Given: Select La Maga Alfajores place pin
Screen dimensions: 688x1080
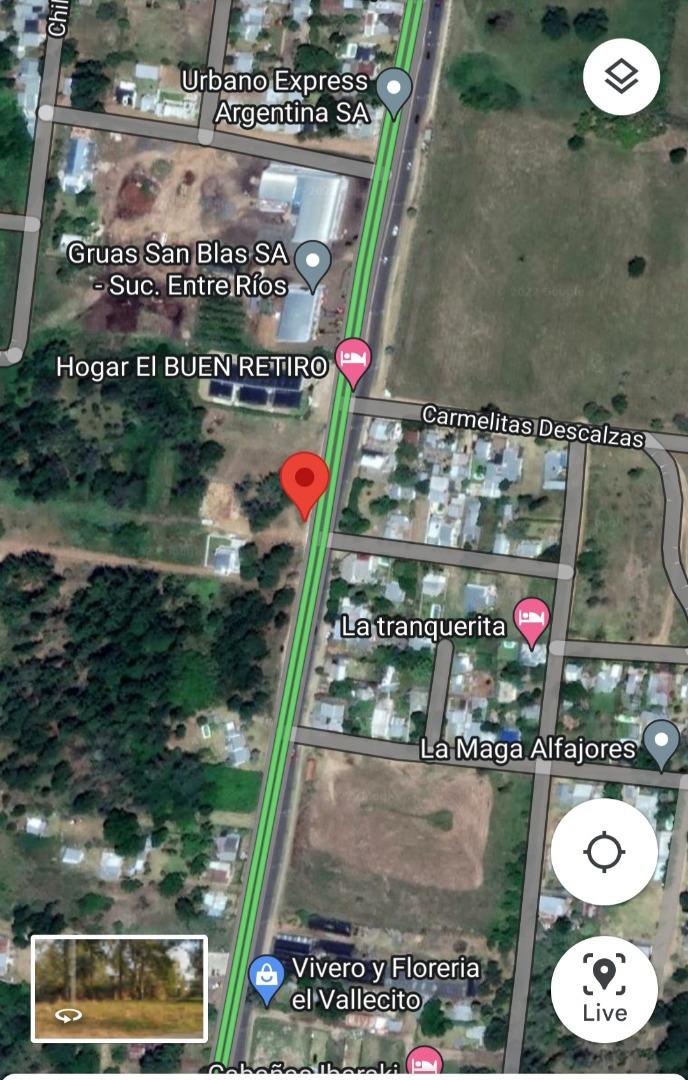Looking at the screenshot, I should pyautogui.click(x=661, y=744).
